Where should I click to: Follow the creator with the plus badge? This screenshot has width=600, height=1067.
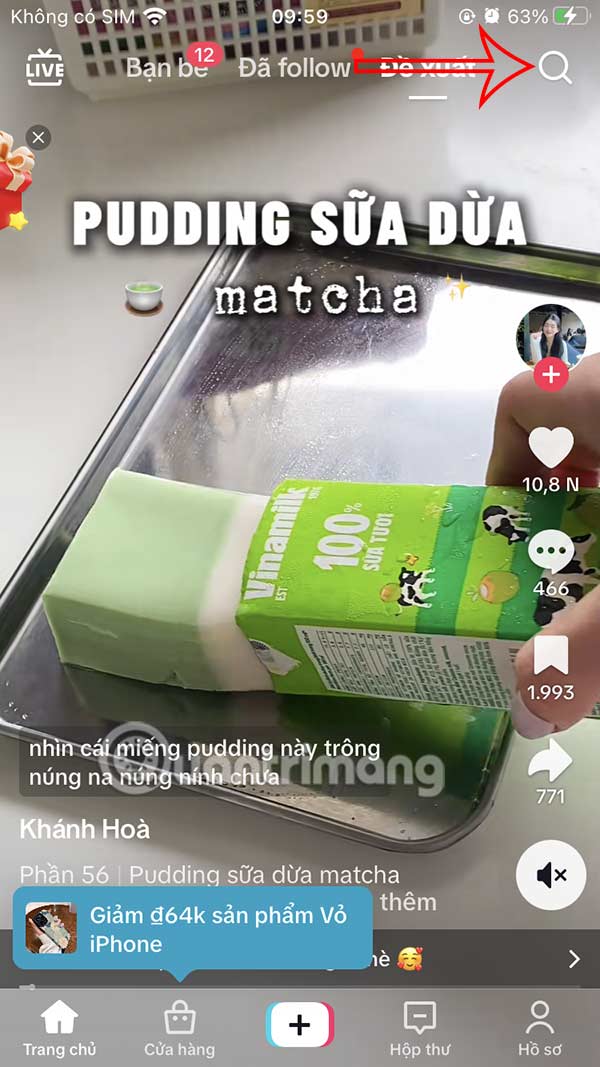pos(550,375)
